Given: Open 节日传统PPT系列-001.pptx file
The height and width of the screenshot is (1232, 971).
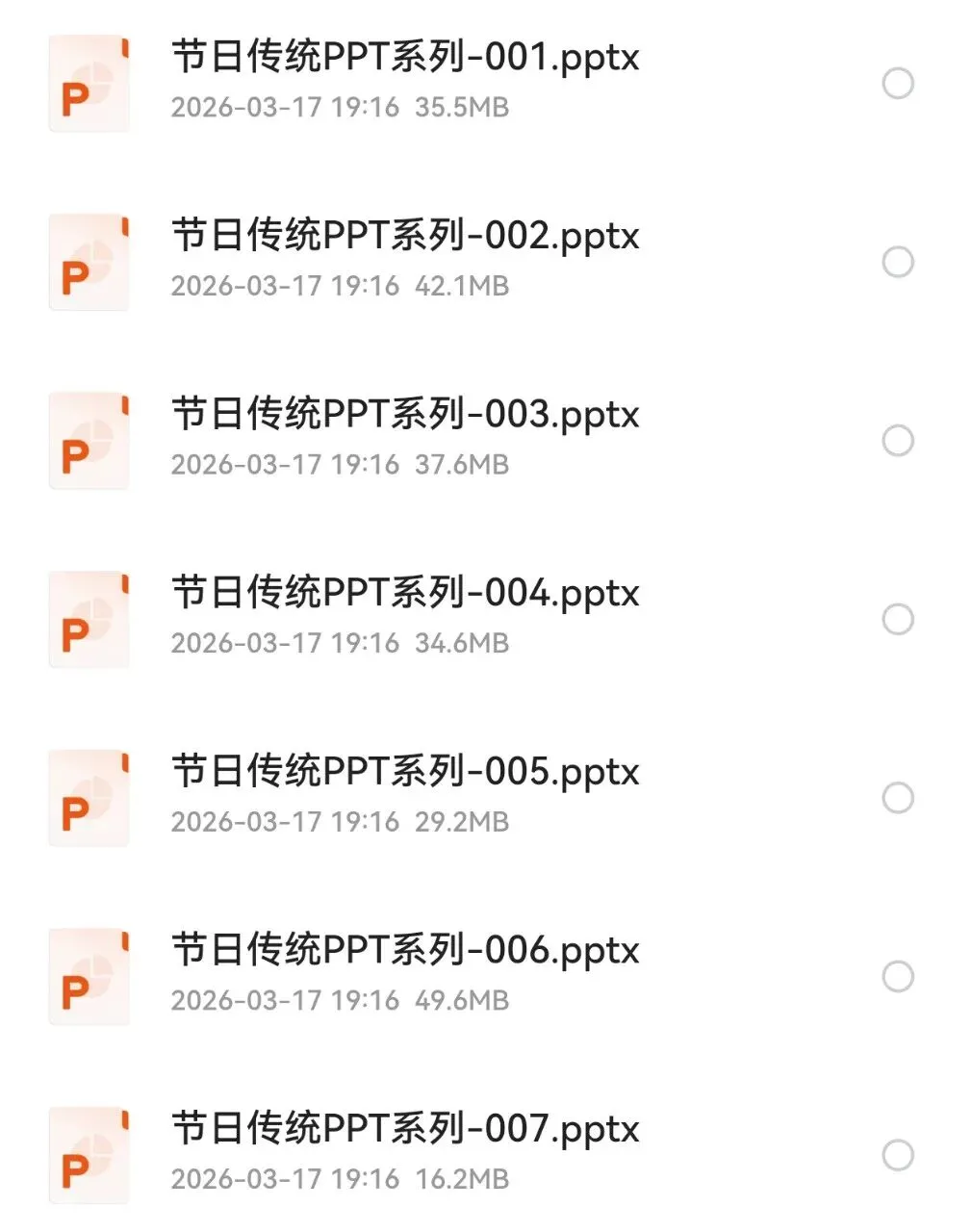Looking at the screenshot, I should [404, 59].
